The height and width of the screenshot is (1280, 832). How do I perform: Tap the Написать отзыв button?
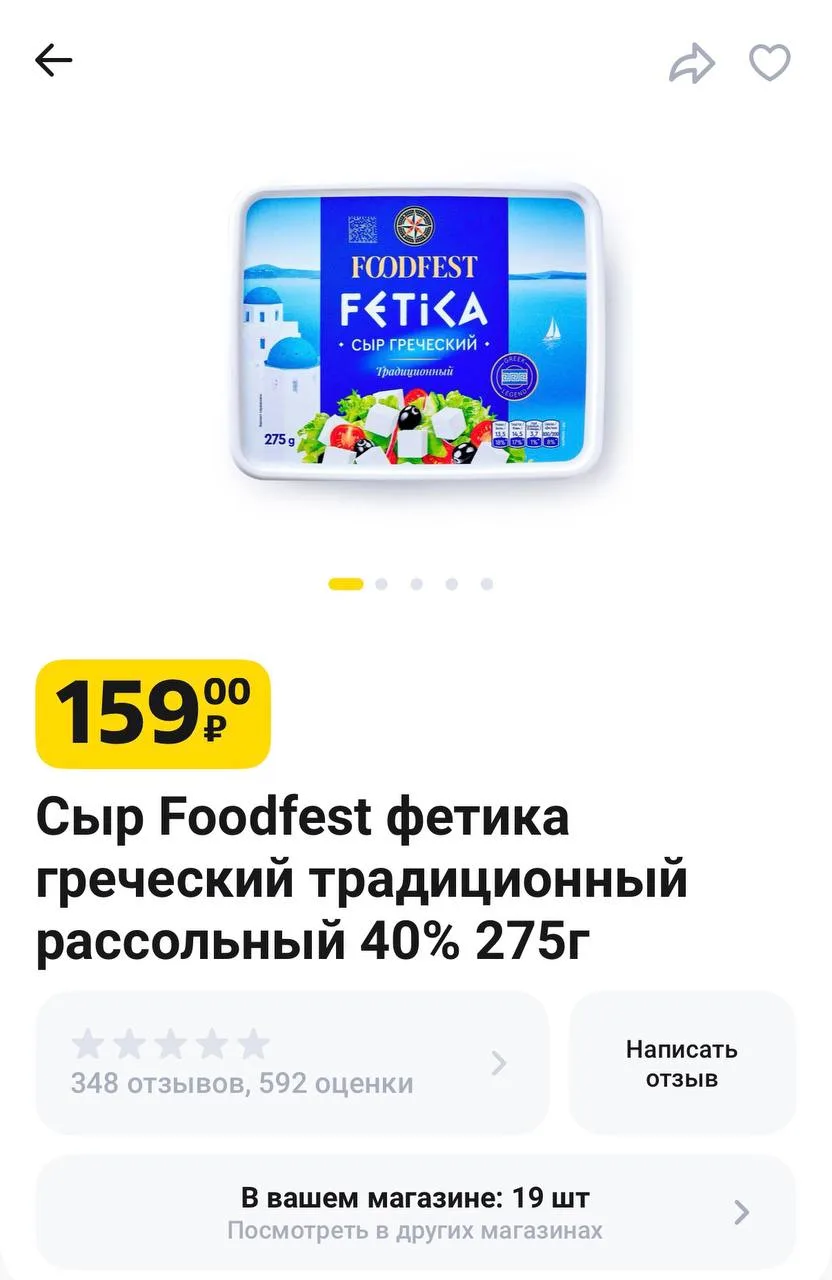[682, 1063]
